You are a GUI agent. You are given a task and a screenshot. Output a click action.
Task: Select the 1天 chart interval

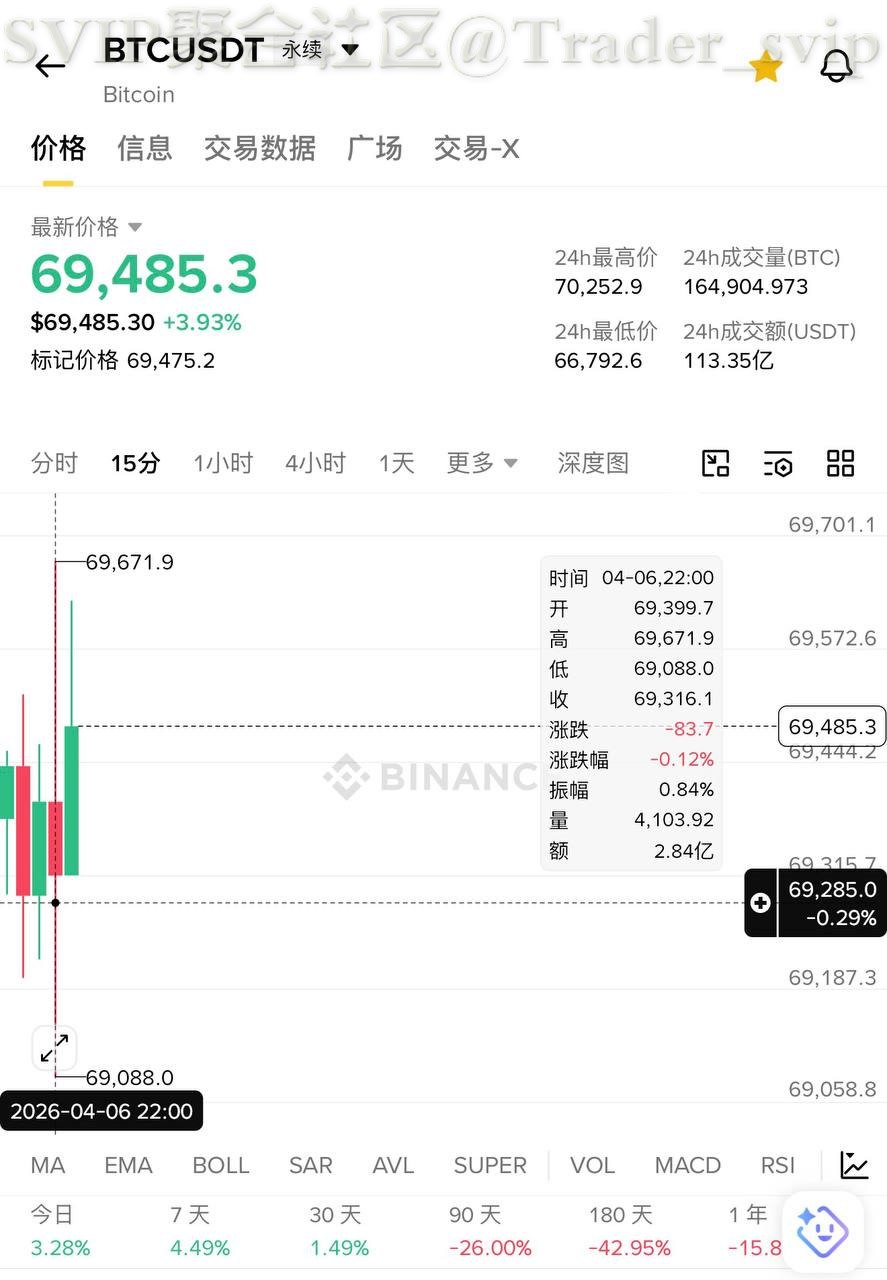click(396, 463)
